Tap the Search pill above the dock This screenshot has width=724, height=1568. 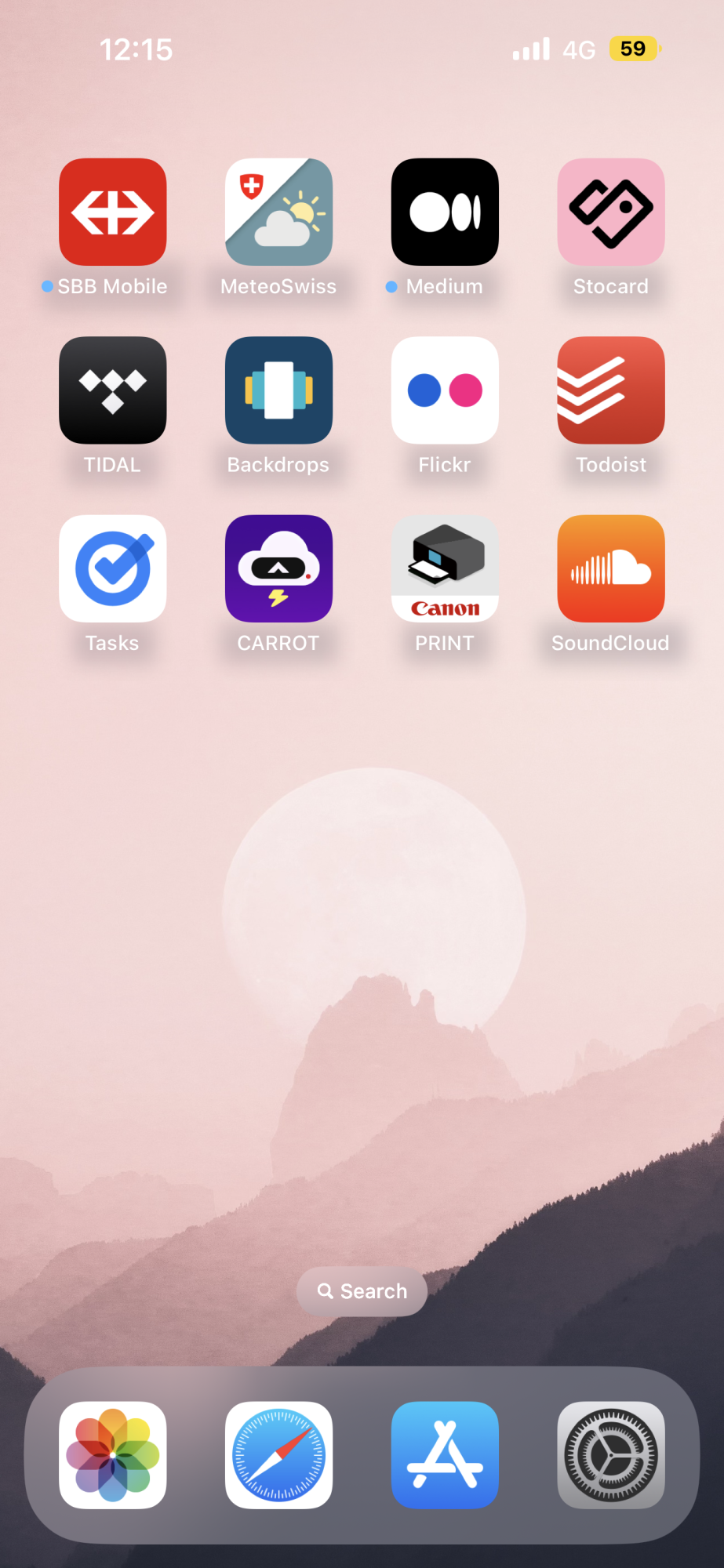tap(362, 1291)
